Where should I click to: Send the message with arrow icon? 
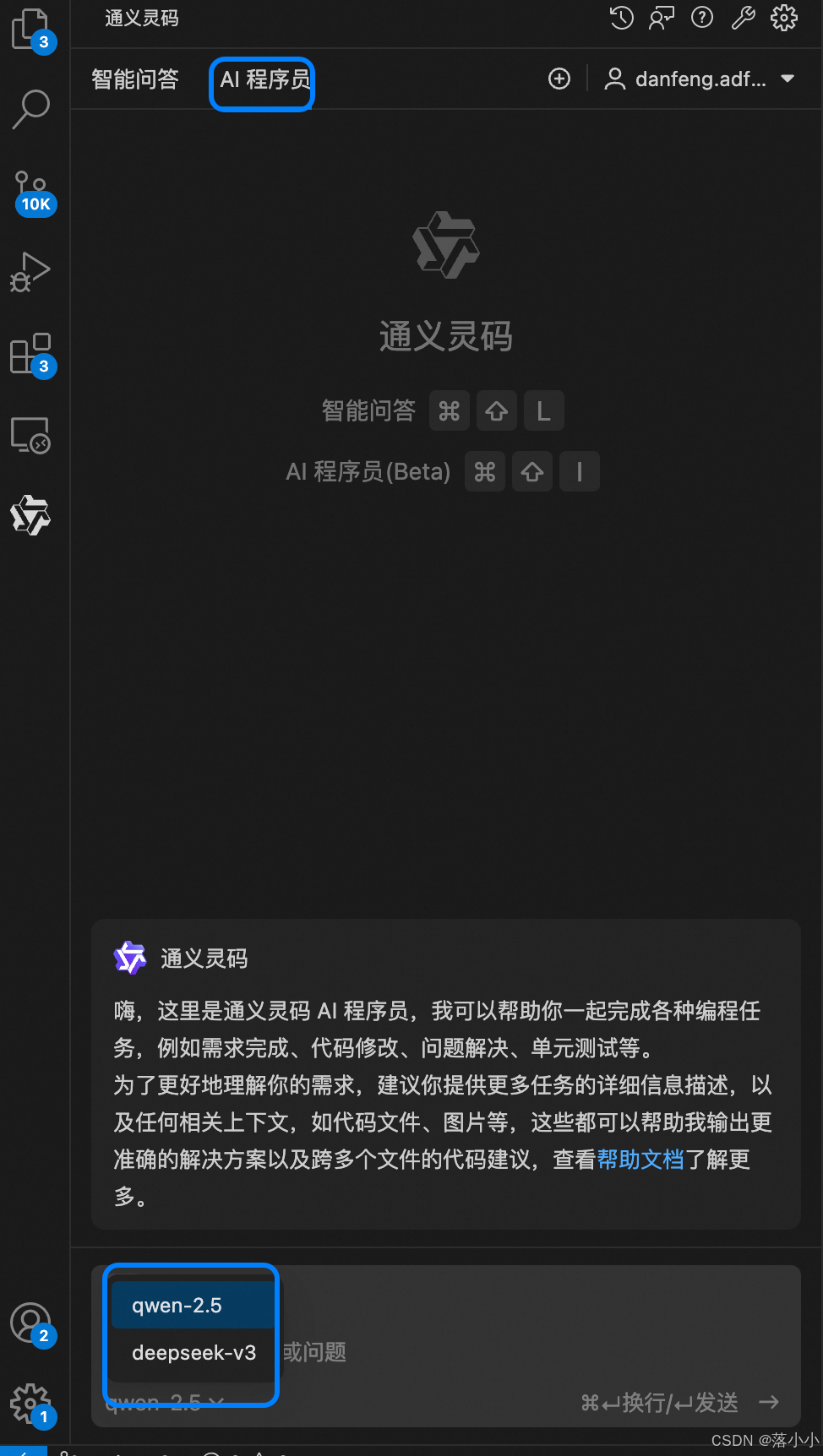click(768, 1403)
